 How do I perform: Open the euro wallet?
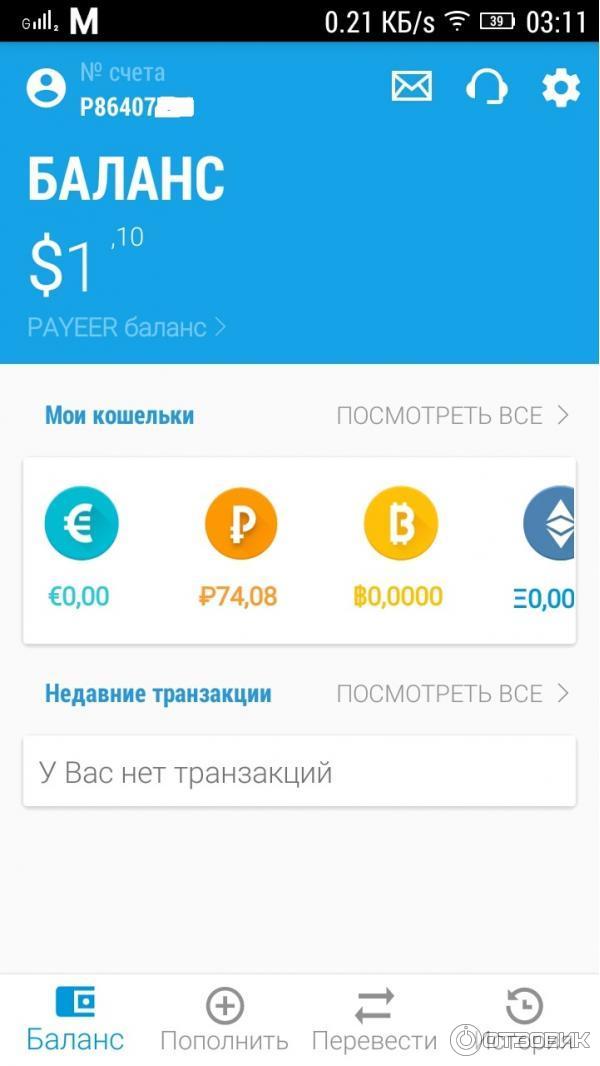coord(81,523)
